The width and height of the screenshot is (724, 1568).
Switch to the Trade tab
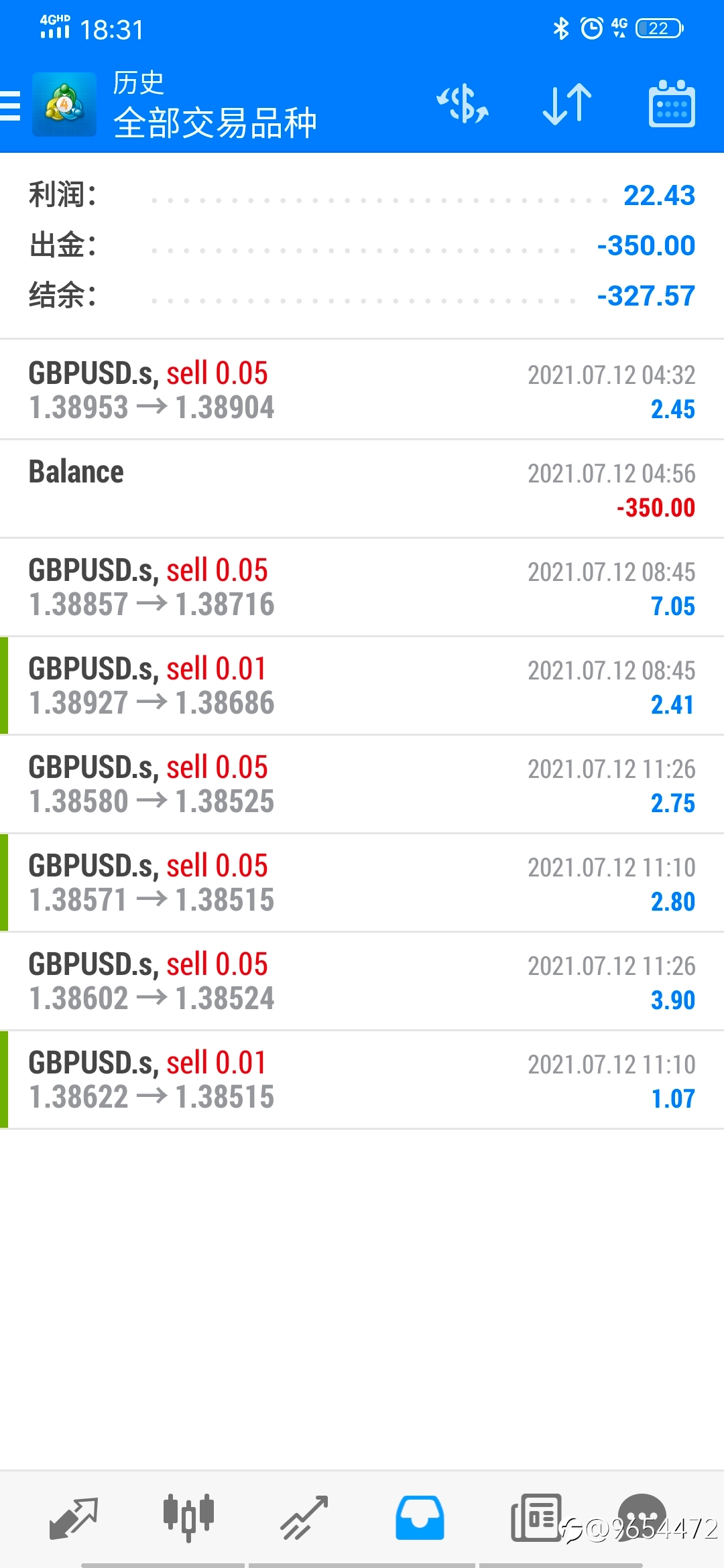pyautogui.click(x=304, y=1518)
